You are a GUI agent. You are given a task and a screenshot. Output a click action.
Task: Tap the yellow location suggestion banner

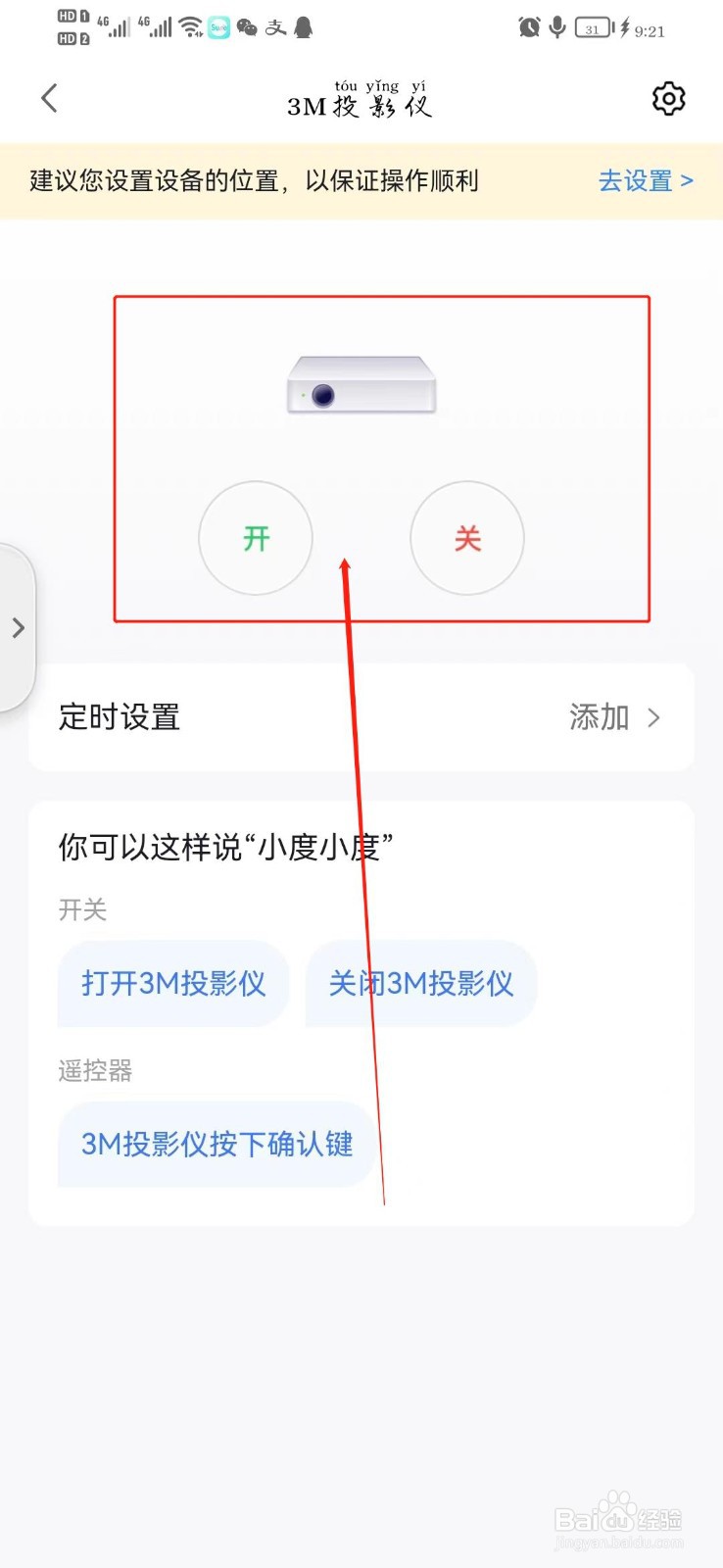[294, 180]
